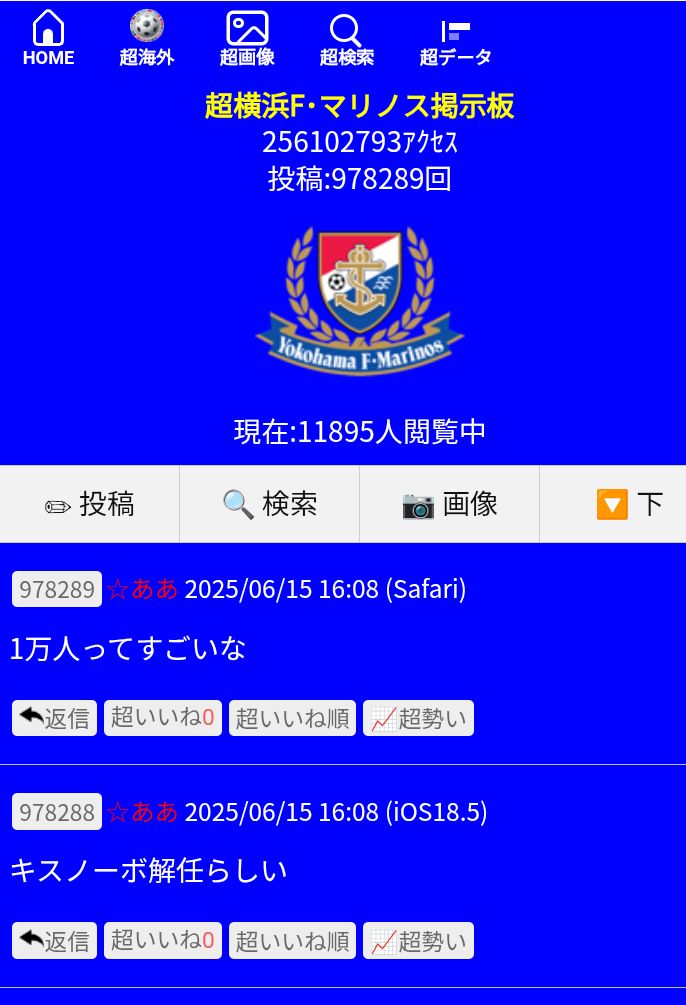Tap the 画像 camera button

450,504
